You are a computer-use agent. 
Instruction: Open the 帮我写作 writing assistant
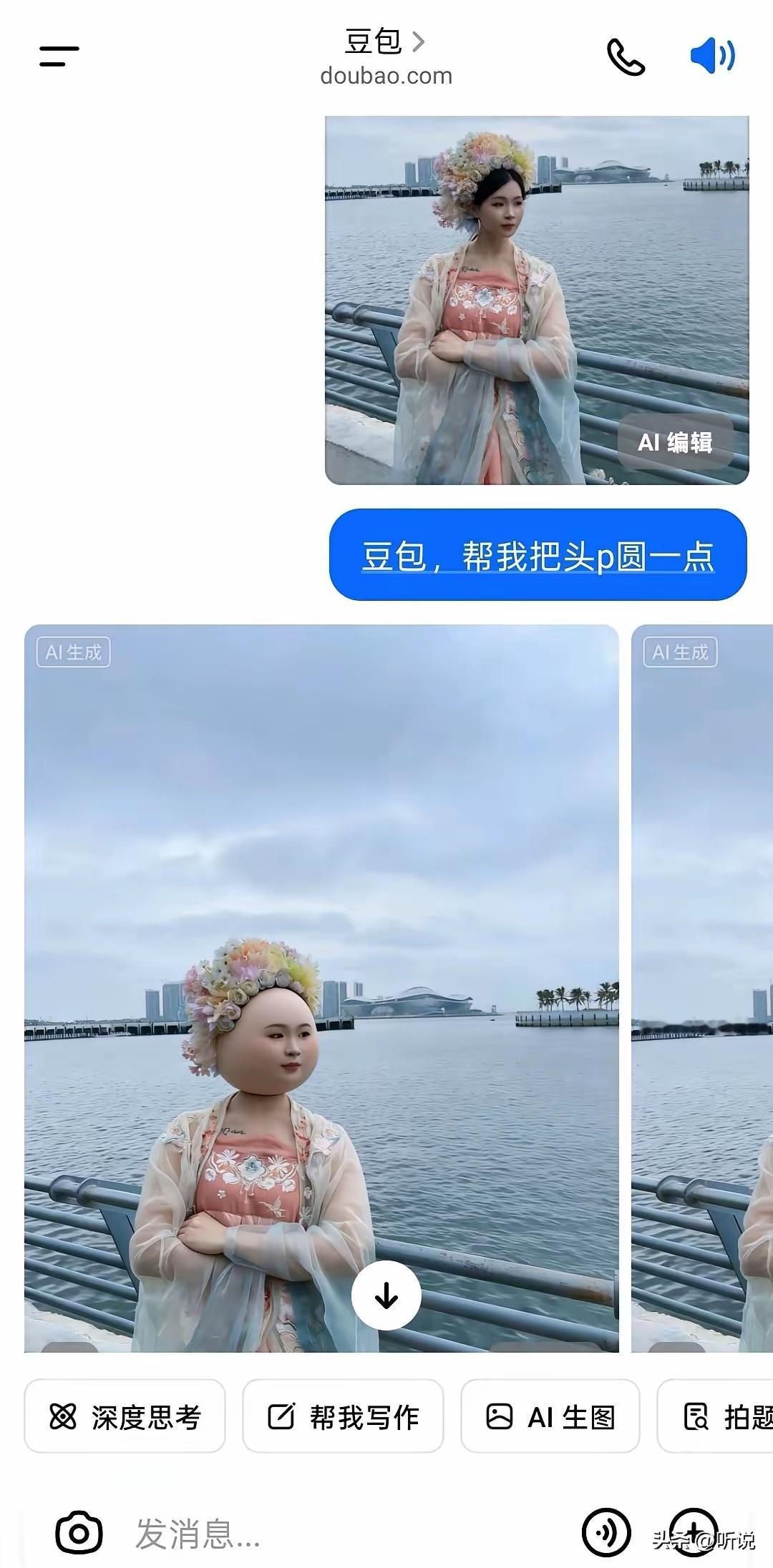click(343, 1418)
